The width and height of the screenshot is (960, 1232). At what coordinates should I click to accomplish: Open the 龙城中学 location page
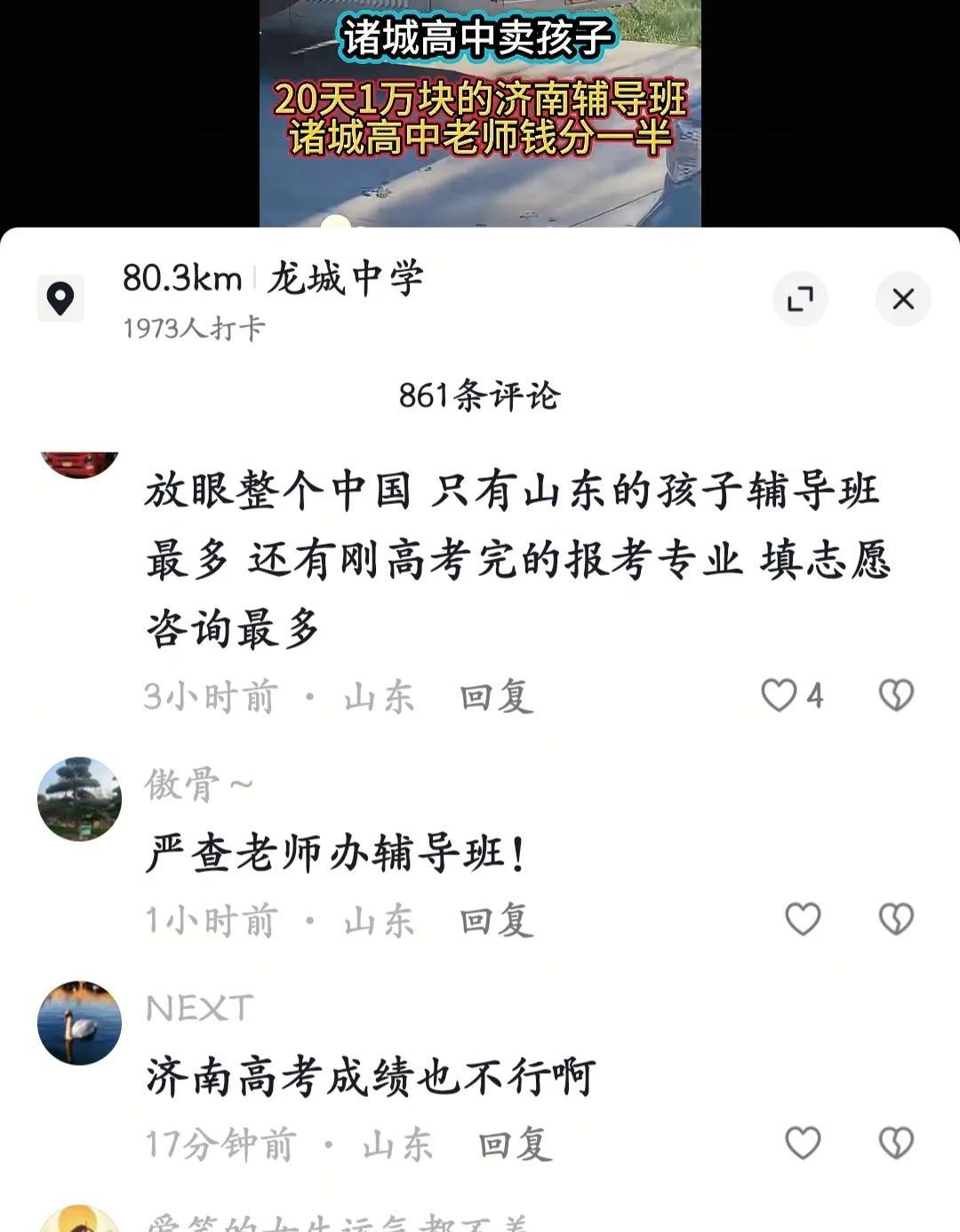(345, 279)
